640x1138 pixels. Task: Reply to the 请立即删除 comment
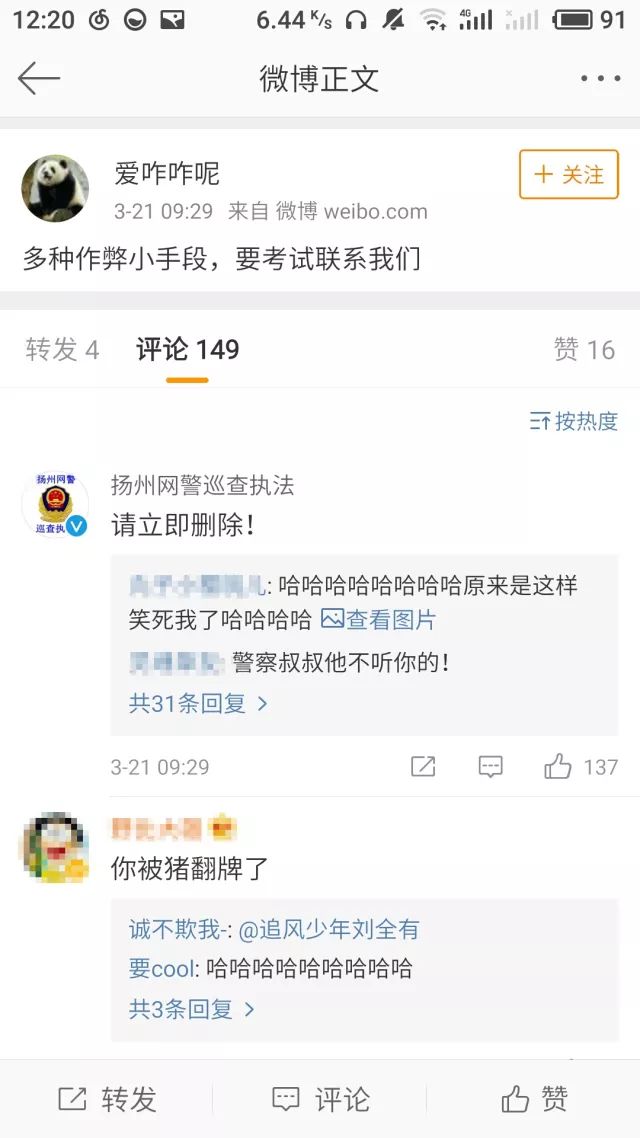pos(490,767)
